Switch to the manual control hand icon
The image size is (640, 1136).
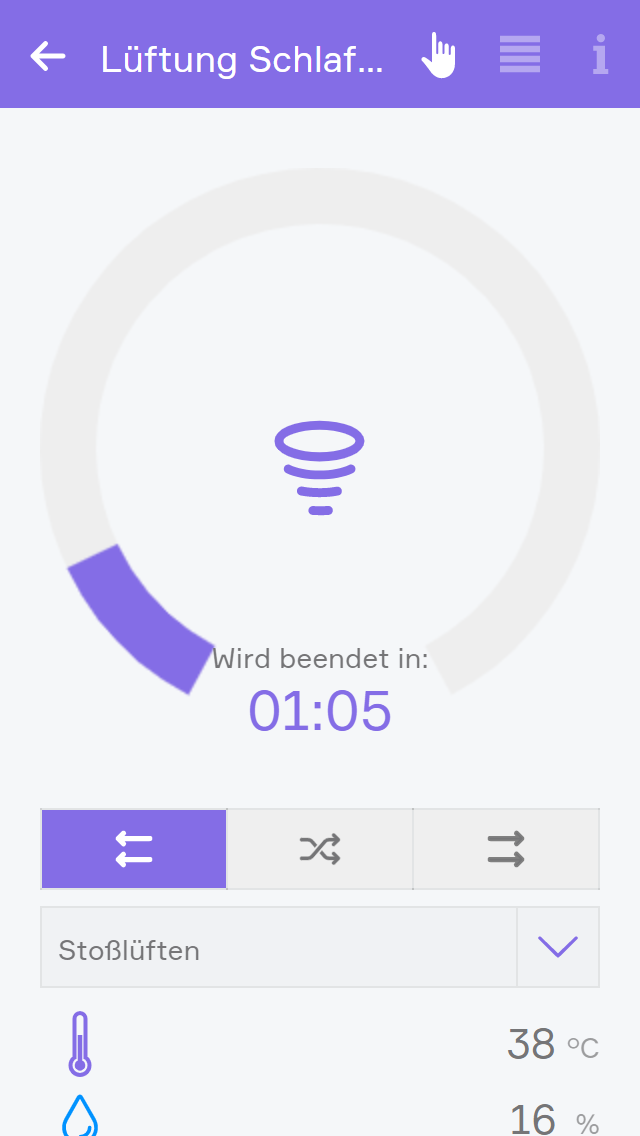(438, 55)
